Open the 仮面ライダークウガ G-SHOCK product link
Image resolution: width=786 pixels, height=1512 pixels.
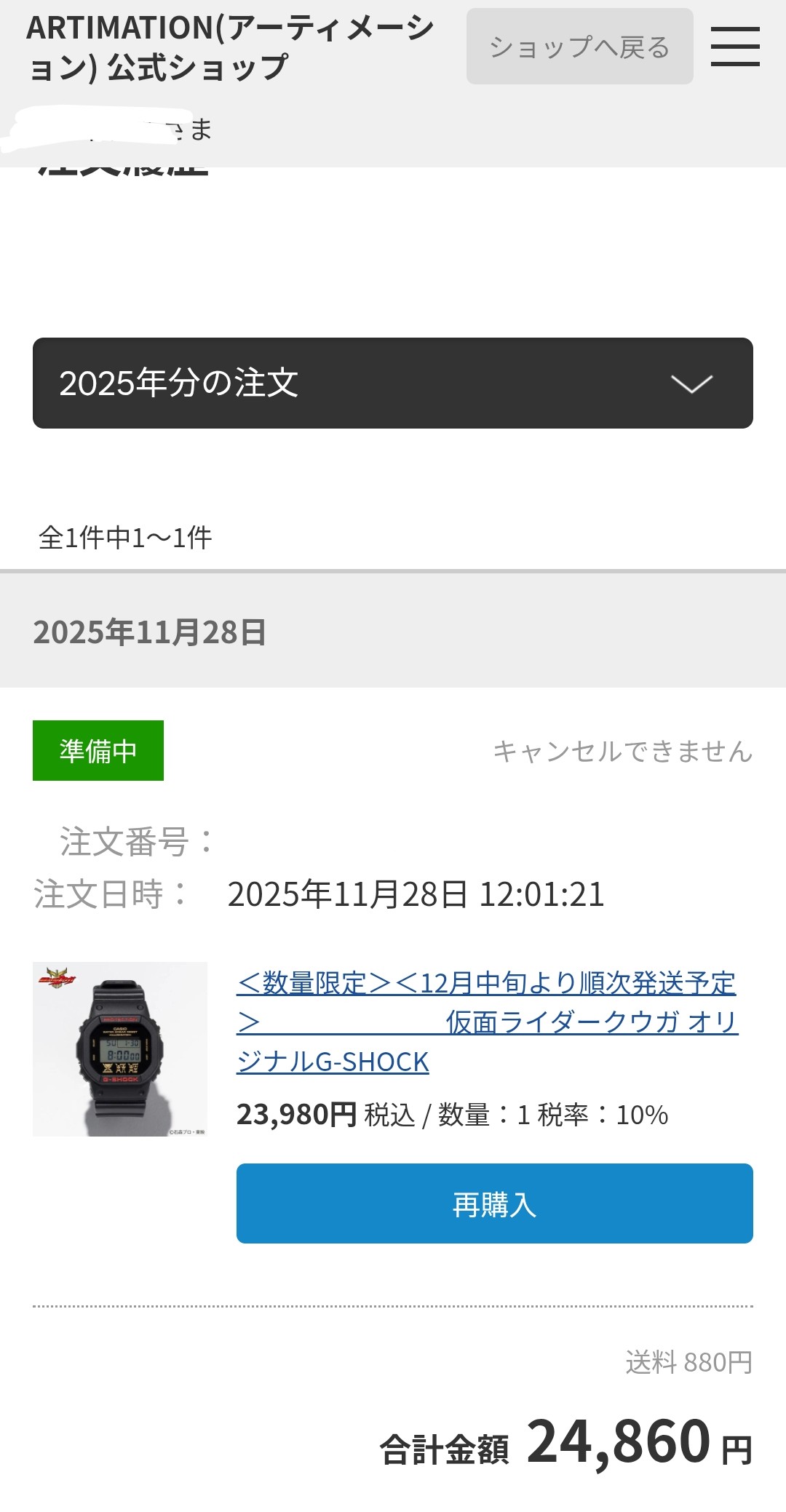486,1022
